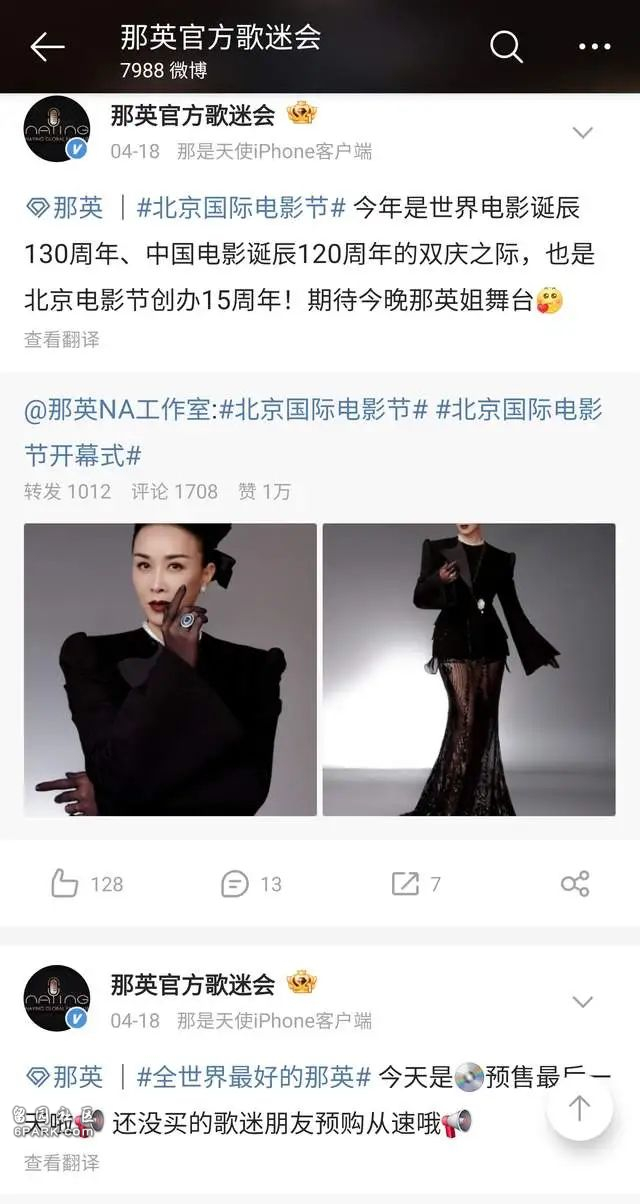
Task: Expand the chevron menu on the film festival post
Action: tap(582, 132)
